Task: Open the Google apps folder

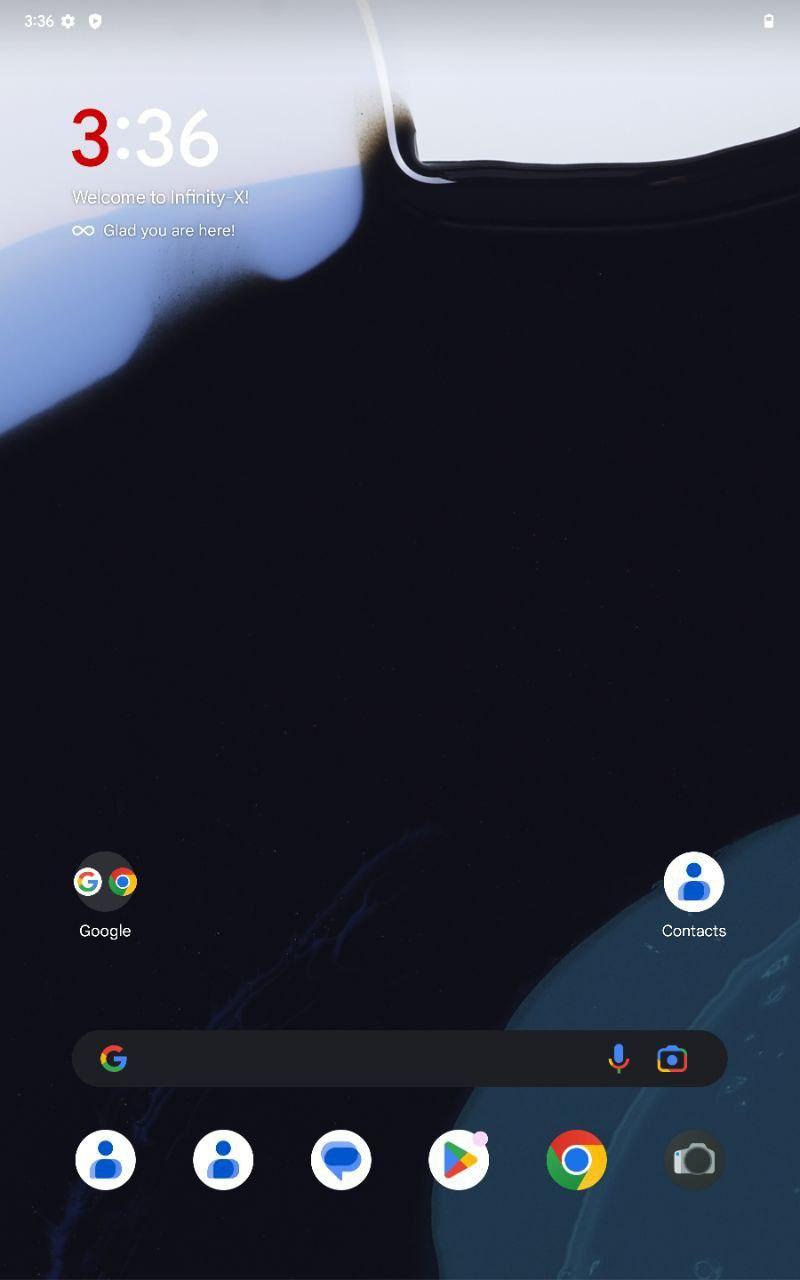Action: [x=105, y=882]
